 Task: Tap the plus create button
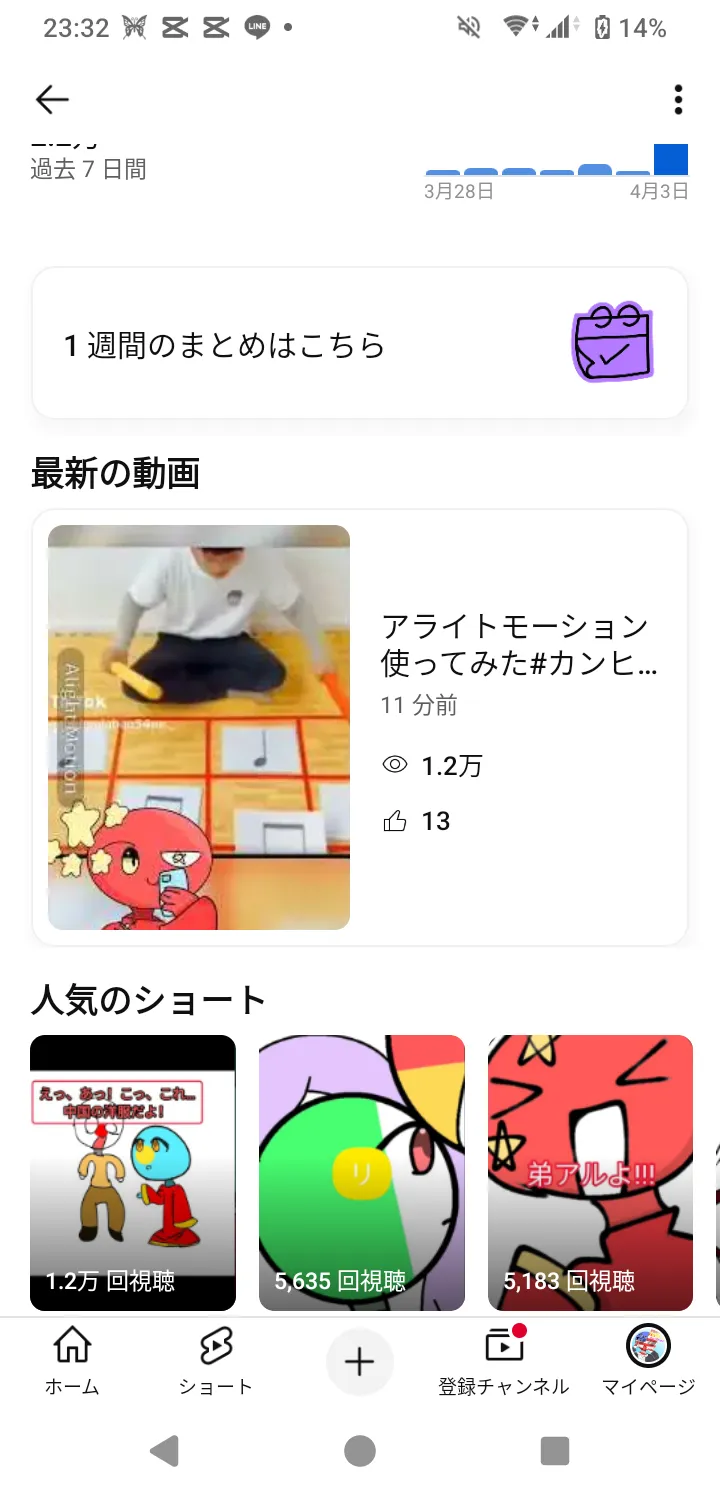tap(360, 1362)
